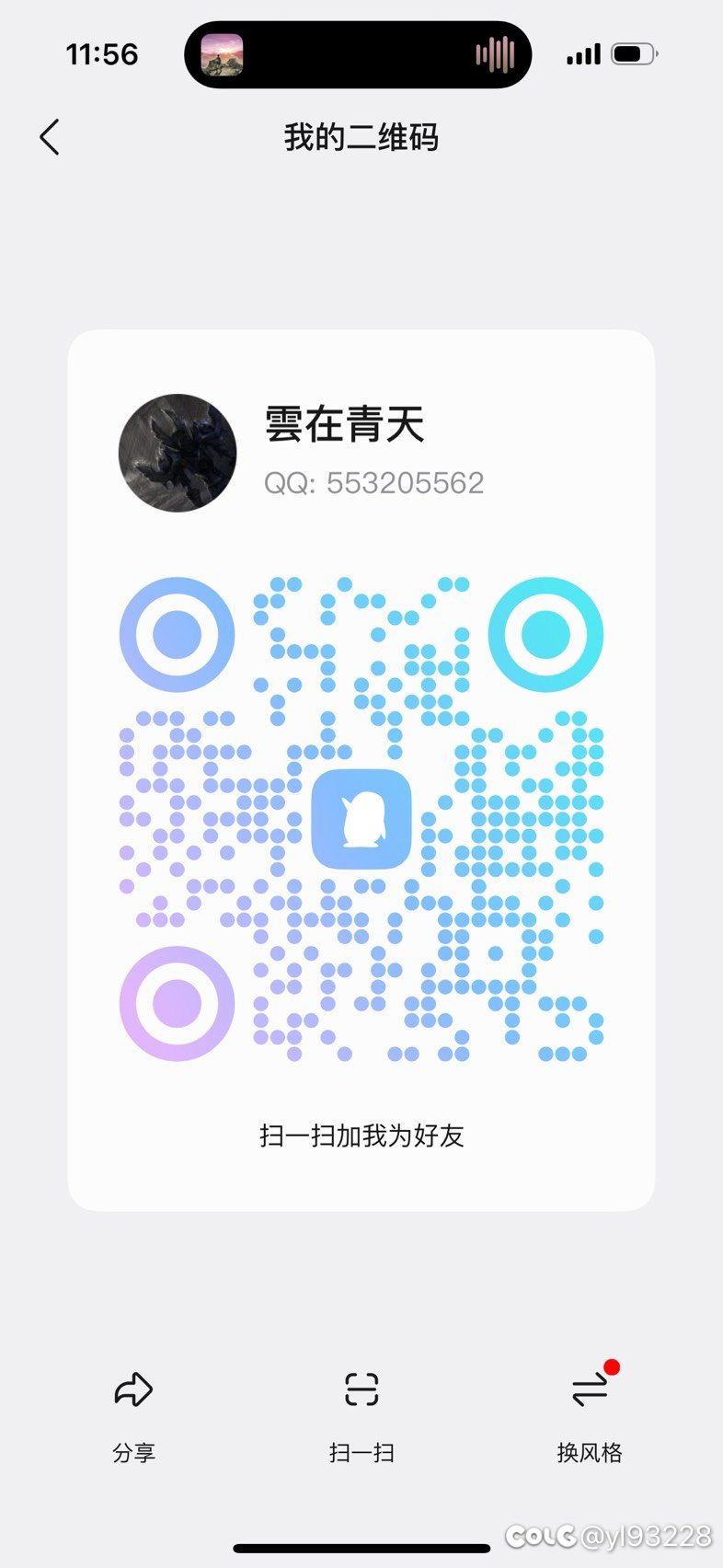Tap the red notification dot on 换风格
Viewport: 723px width, 1568px height.
(611, 1368)
